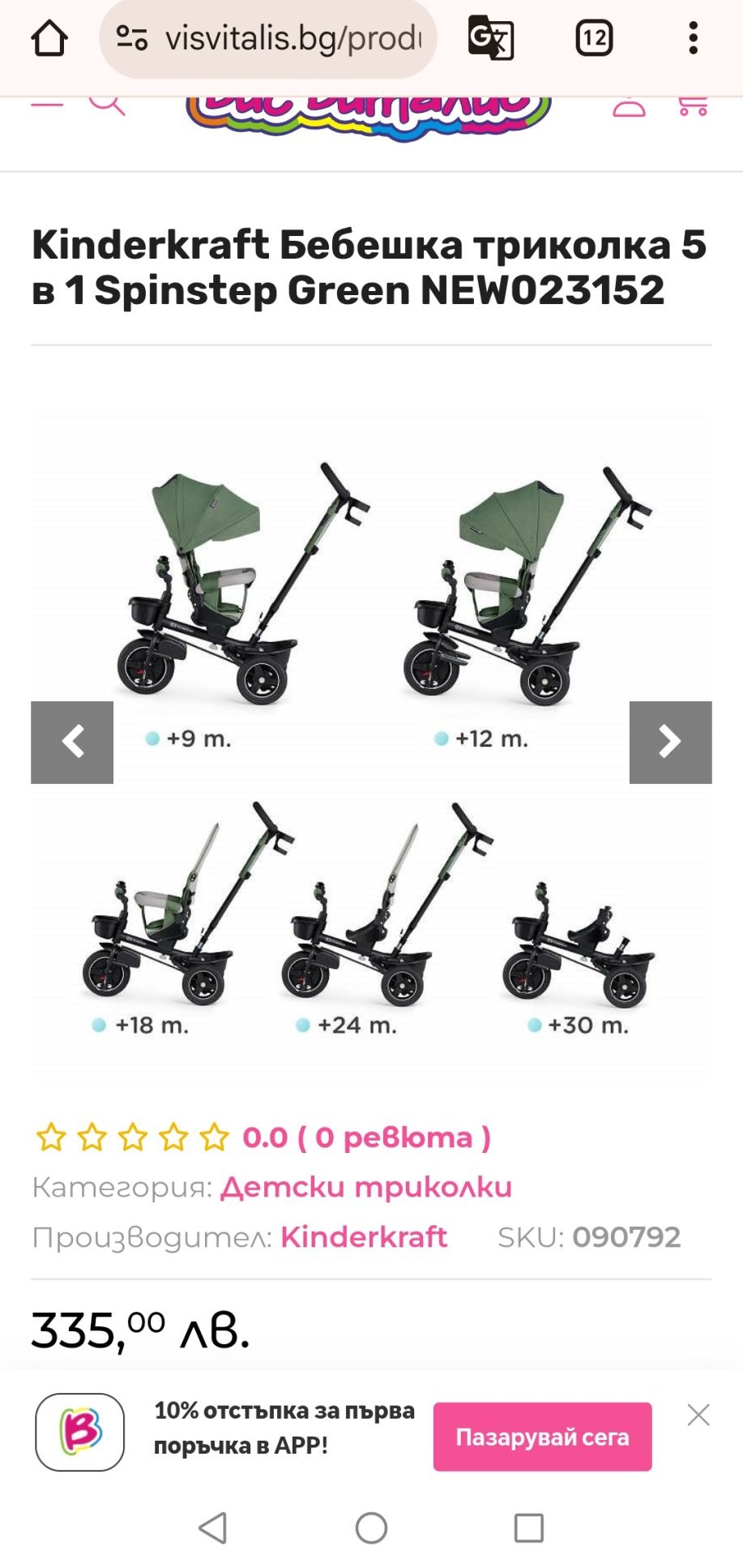View the product reviews link
Screen dimensions: 743x1568
pos(367,1137)
